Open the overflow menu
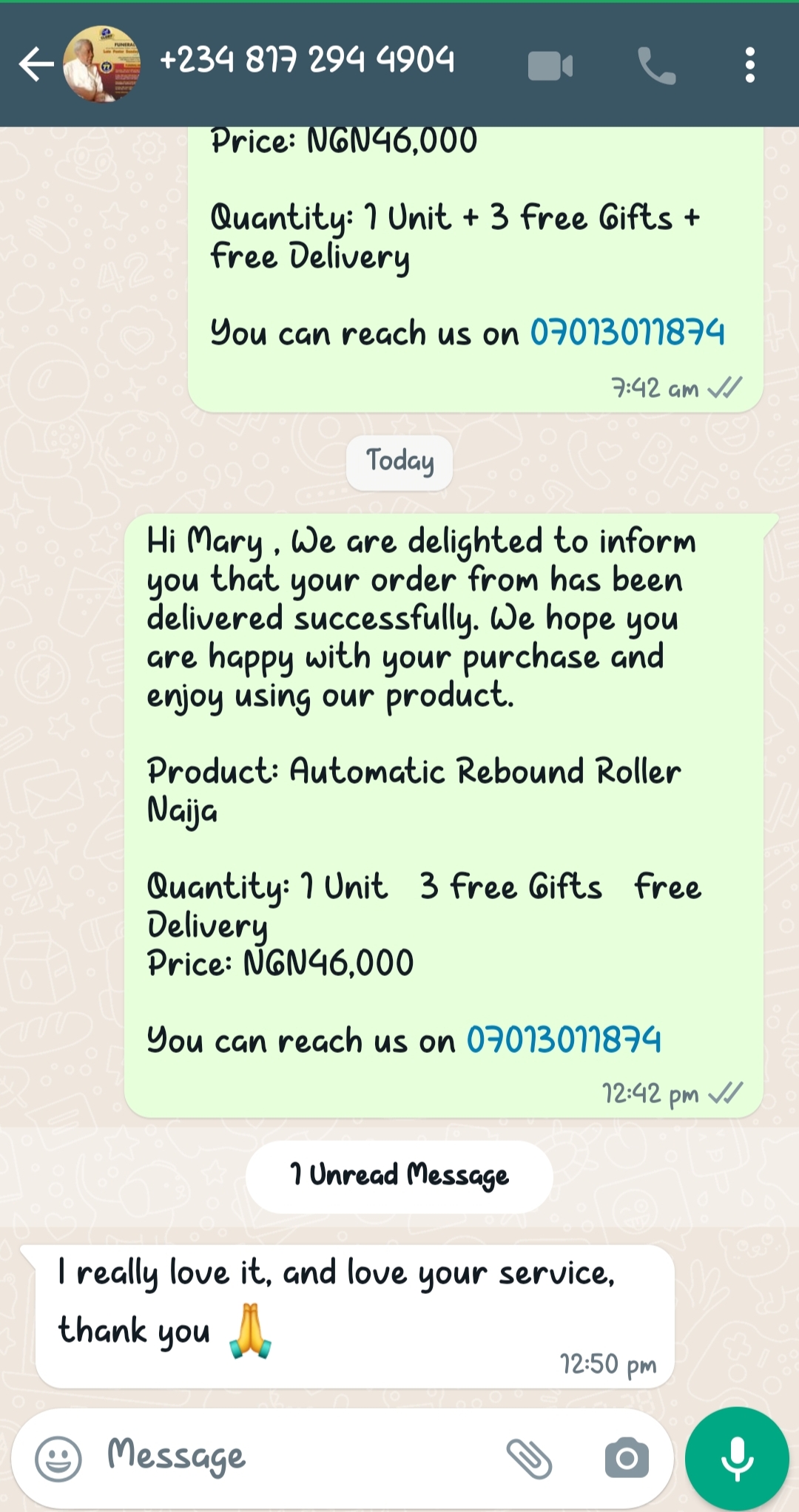The image size is (799, 1512). 749,65
